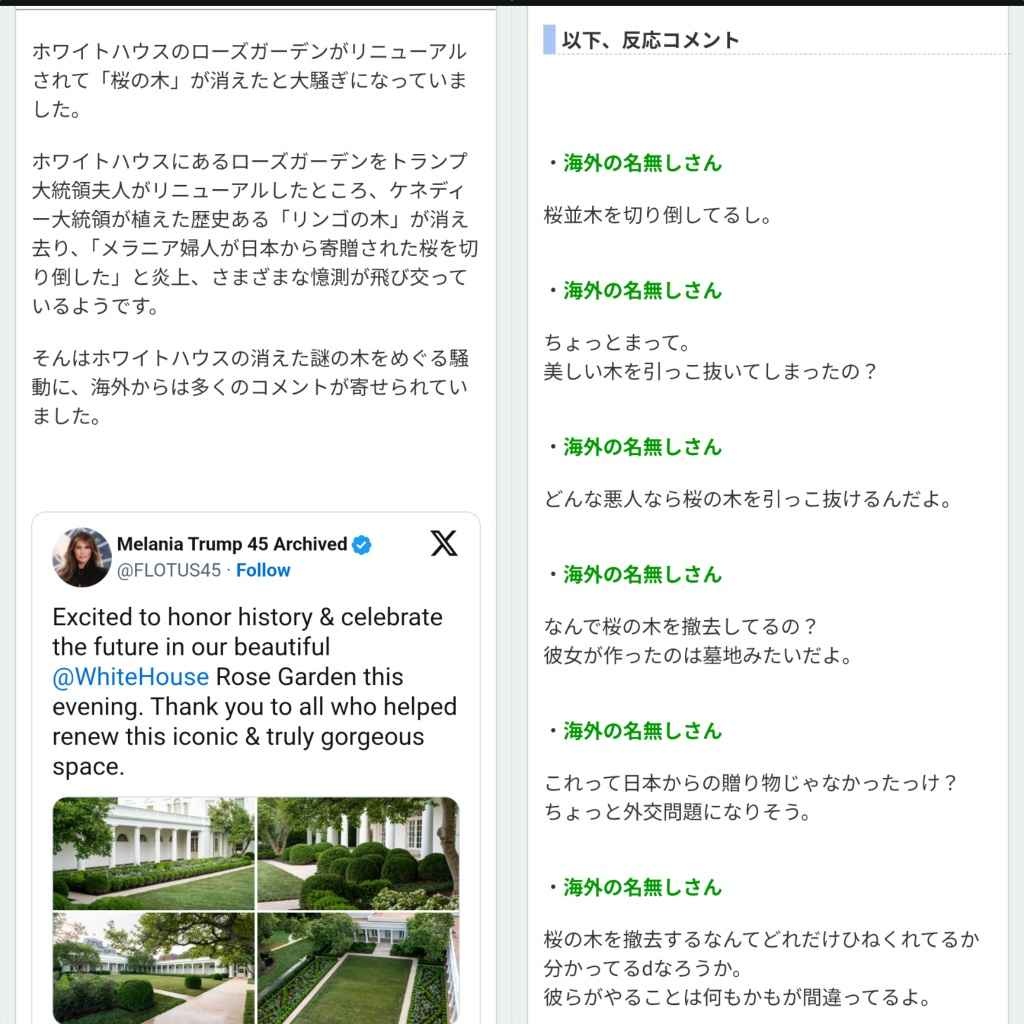This screenshot has width=1024, height=1024.
Task: Open the Melania Trump 45 Archived account name
Action: (232, 544)
